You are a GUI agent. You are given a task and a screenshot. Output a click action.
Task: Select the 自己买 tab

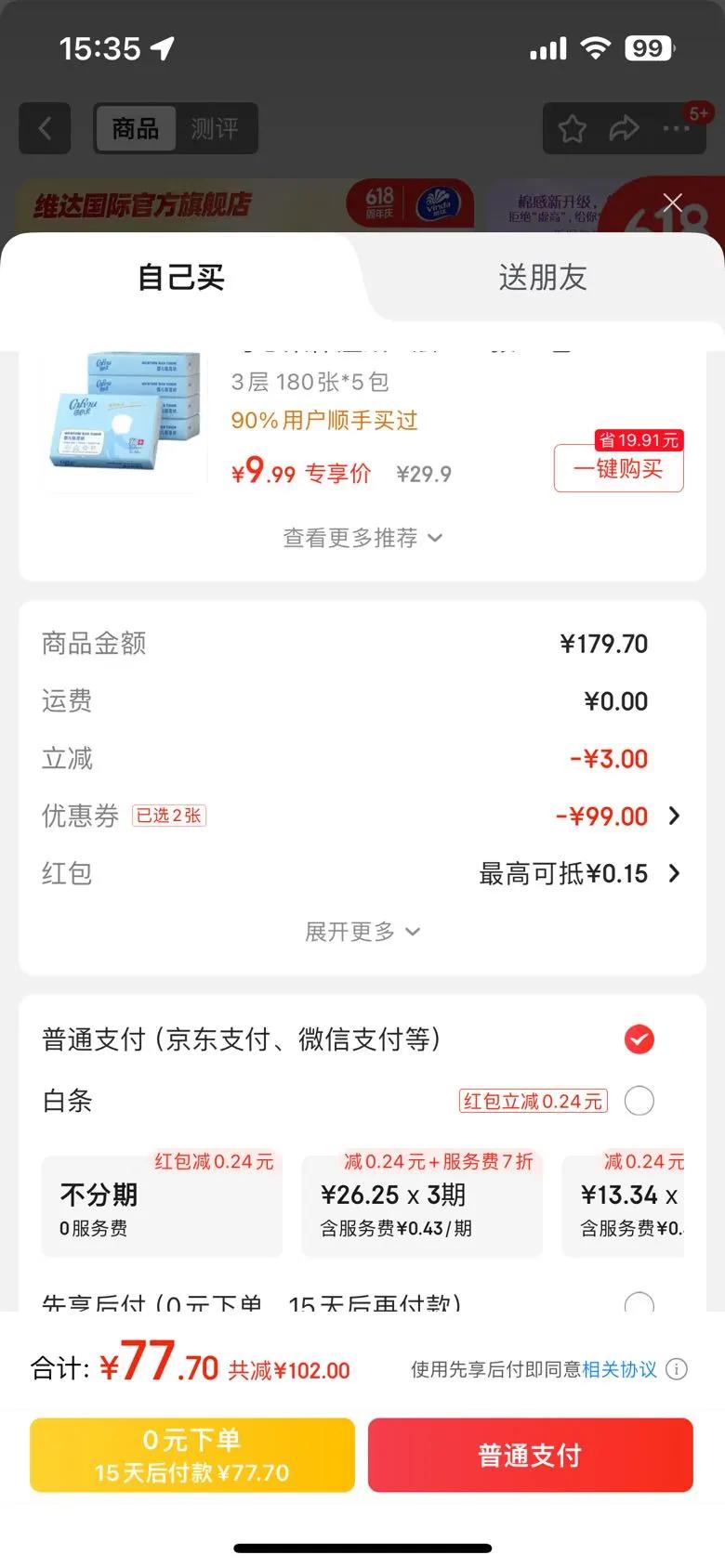click(181, 277)
